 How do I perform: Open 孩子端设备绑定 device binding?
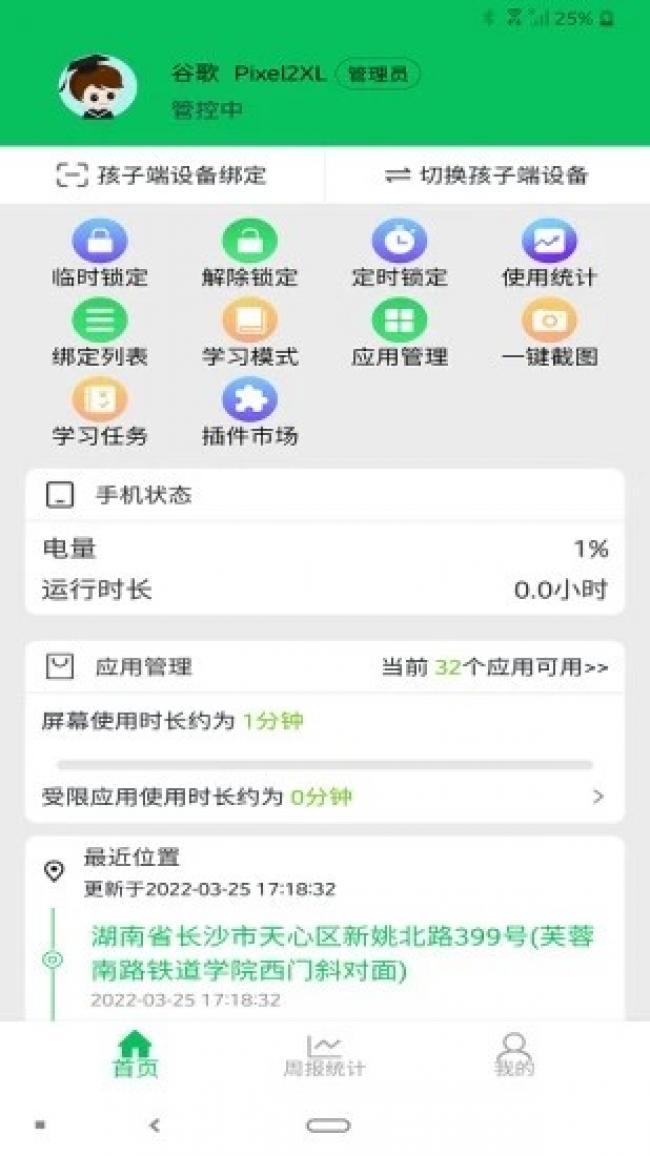[161, 176]
